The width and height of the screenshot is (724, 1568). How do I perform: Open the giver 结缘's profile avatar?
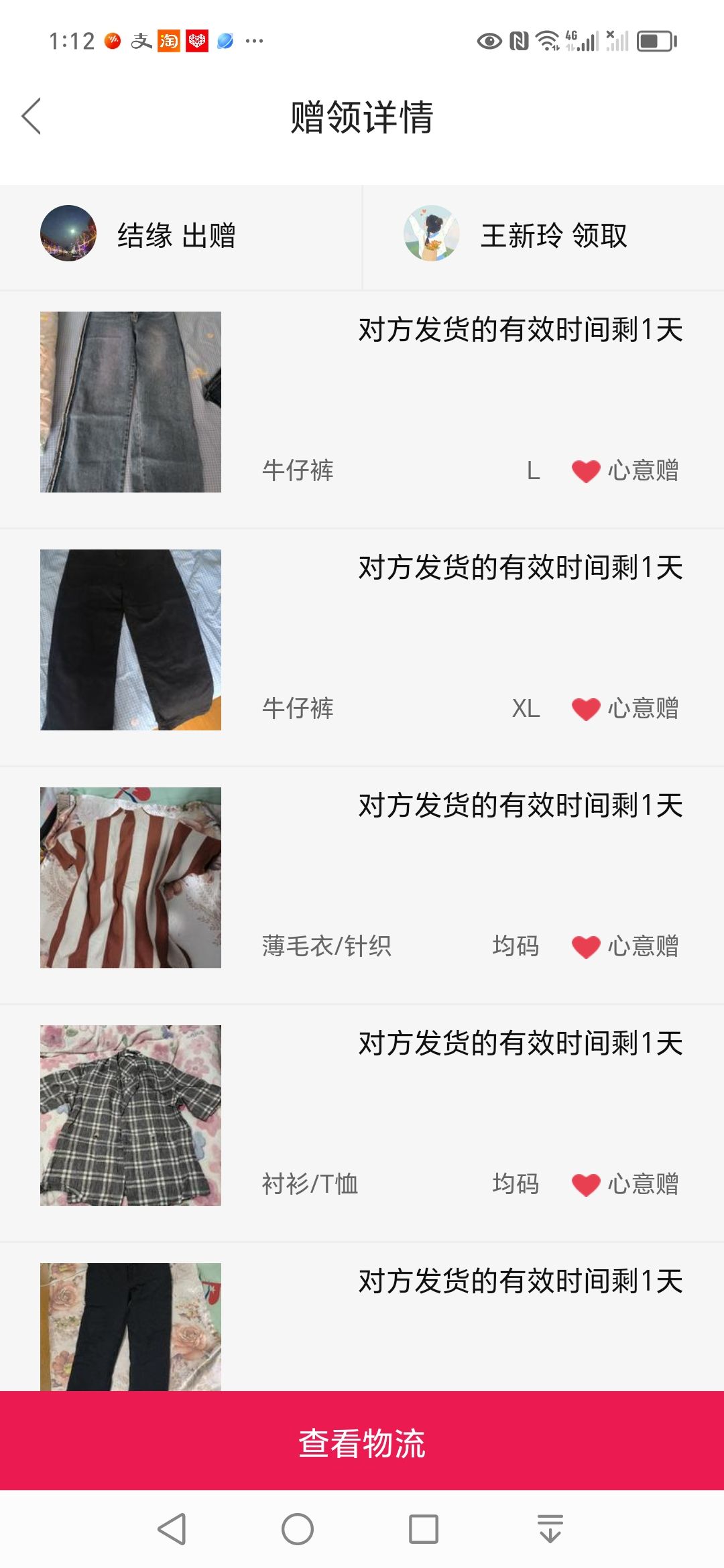(68, 233)
